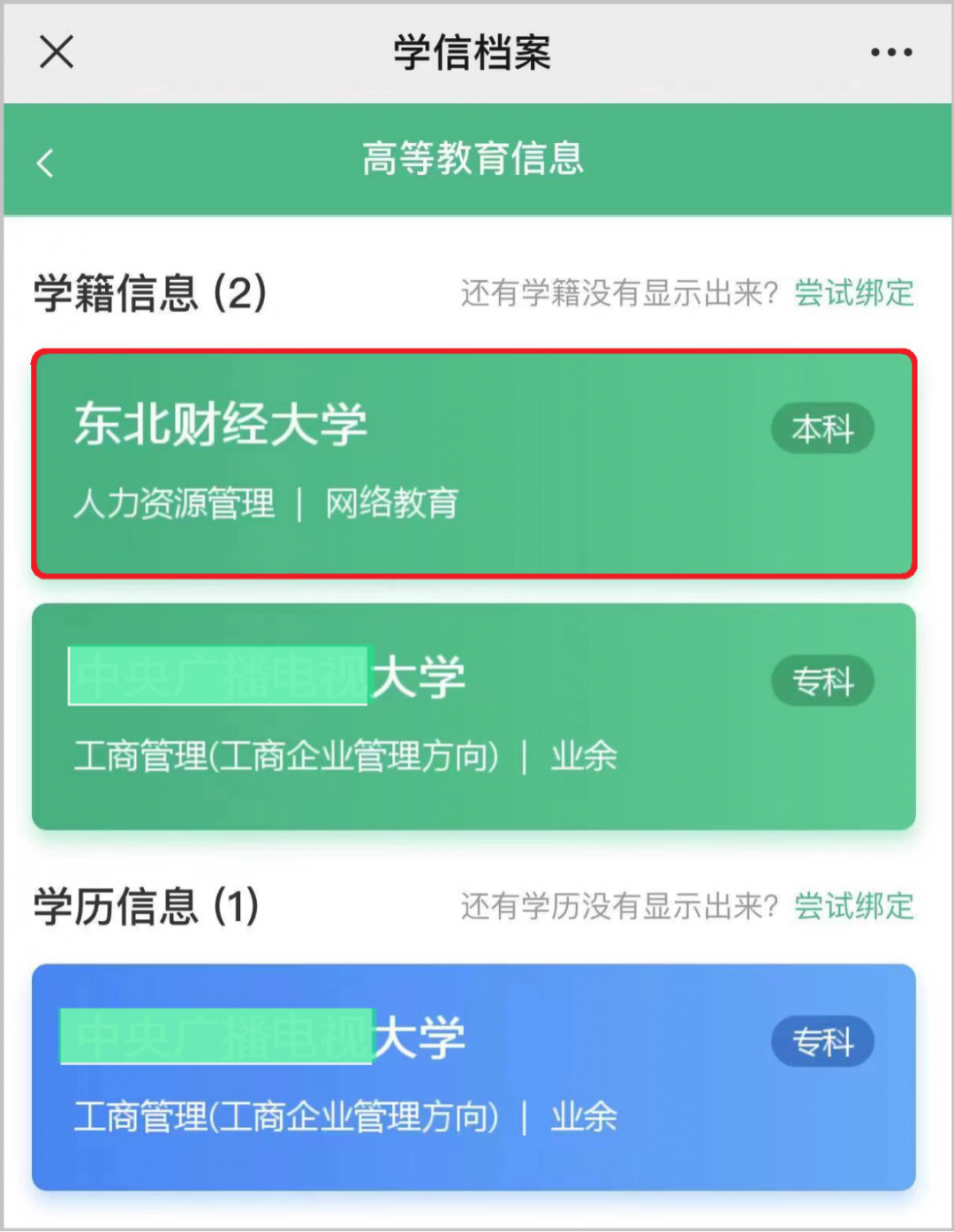Open the three-dot overflow menu
The image size is (954, 1232).
(890, 53)
